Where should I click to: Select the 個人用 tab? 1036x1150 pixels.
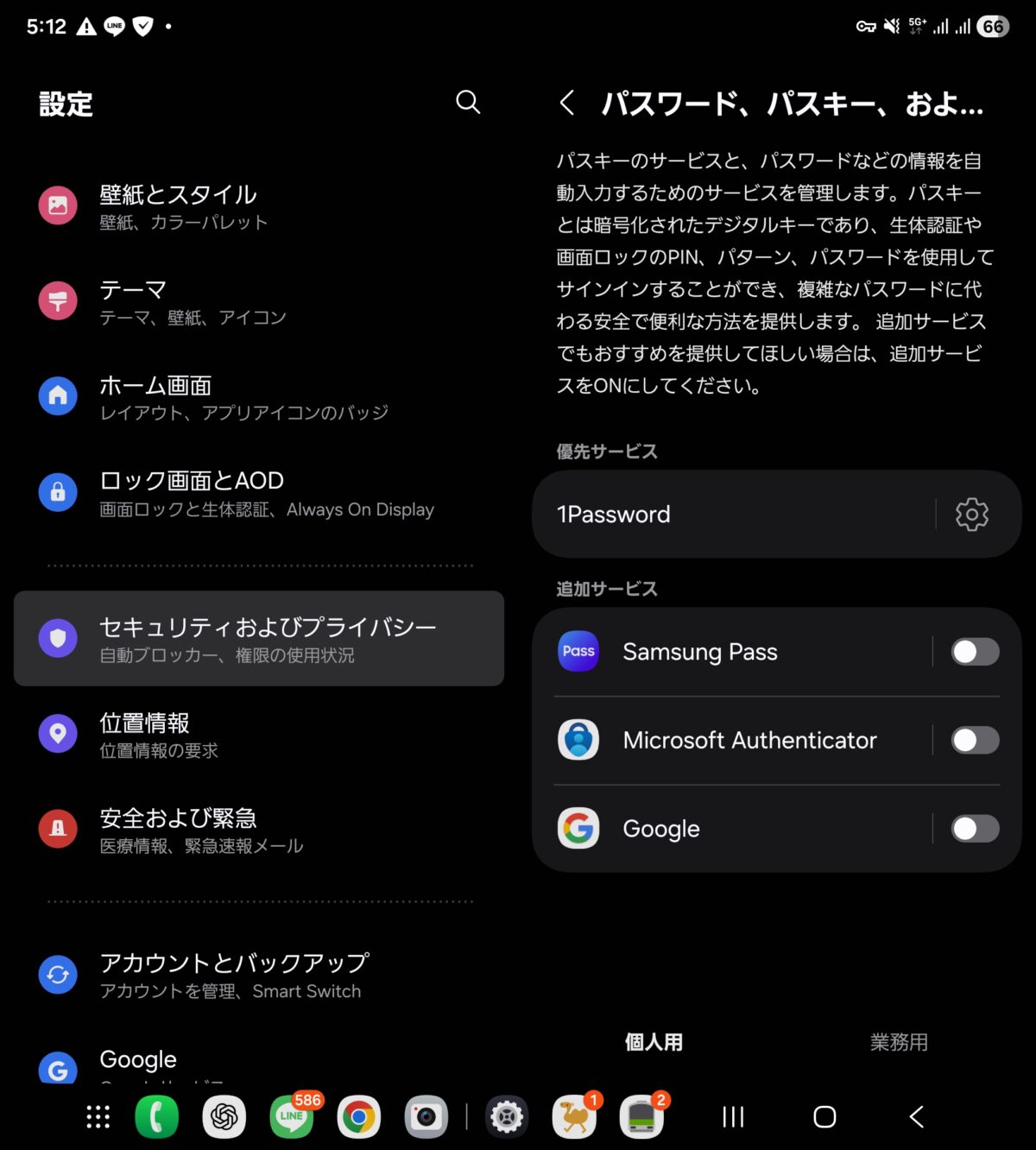click(654, 1042)
